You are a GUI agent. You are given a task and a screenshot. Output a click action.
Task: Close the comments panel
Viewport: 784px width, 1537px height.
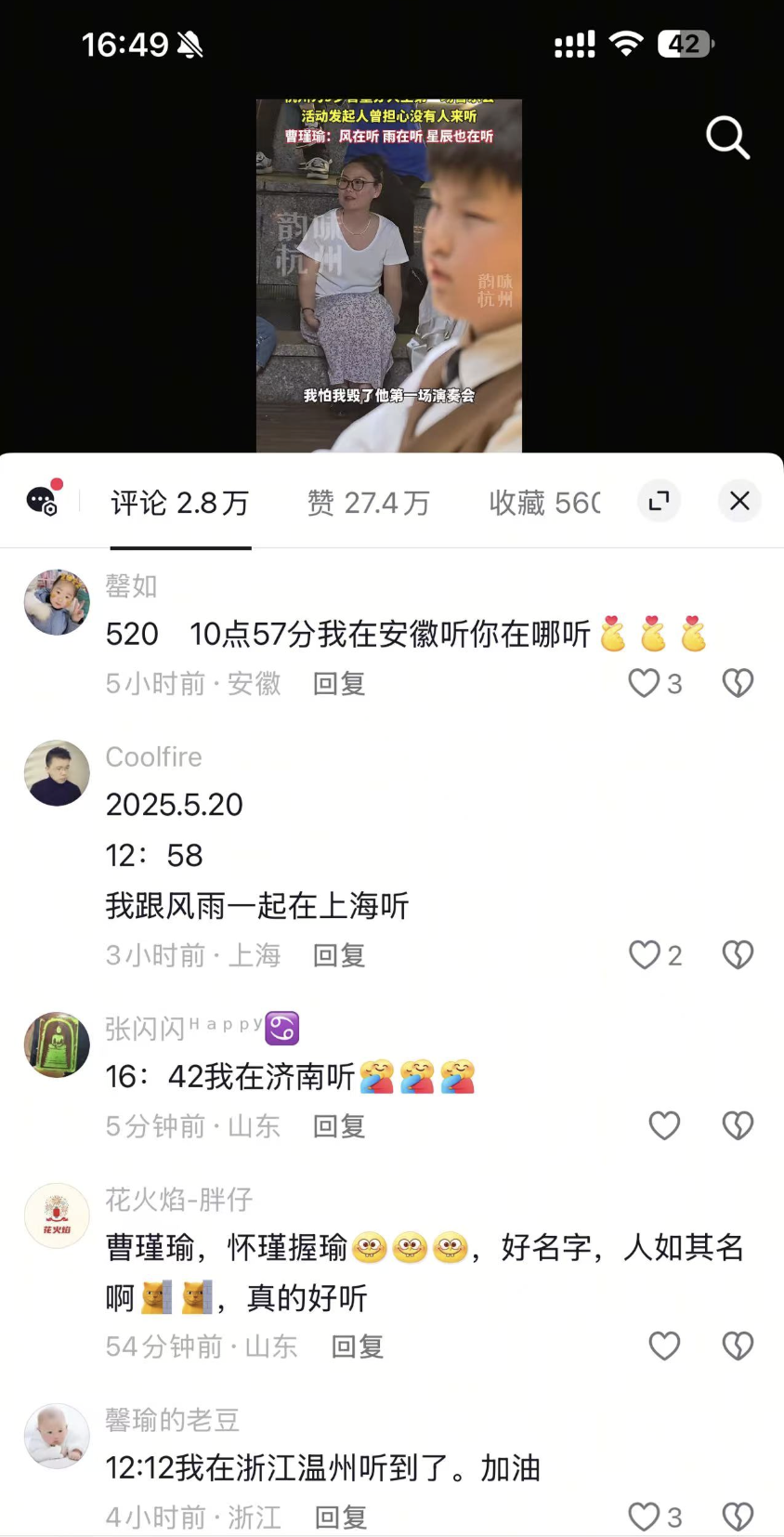(739, 501)
